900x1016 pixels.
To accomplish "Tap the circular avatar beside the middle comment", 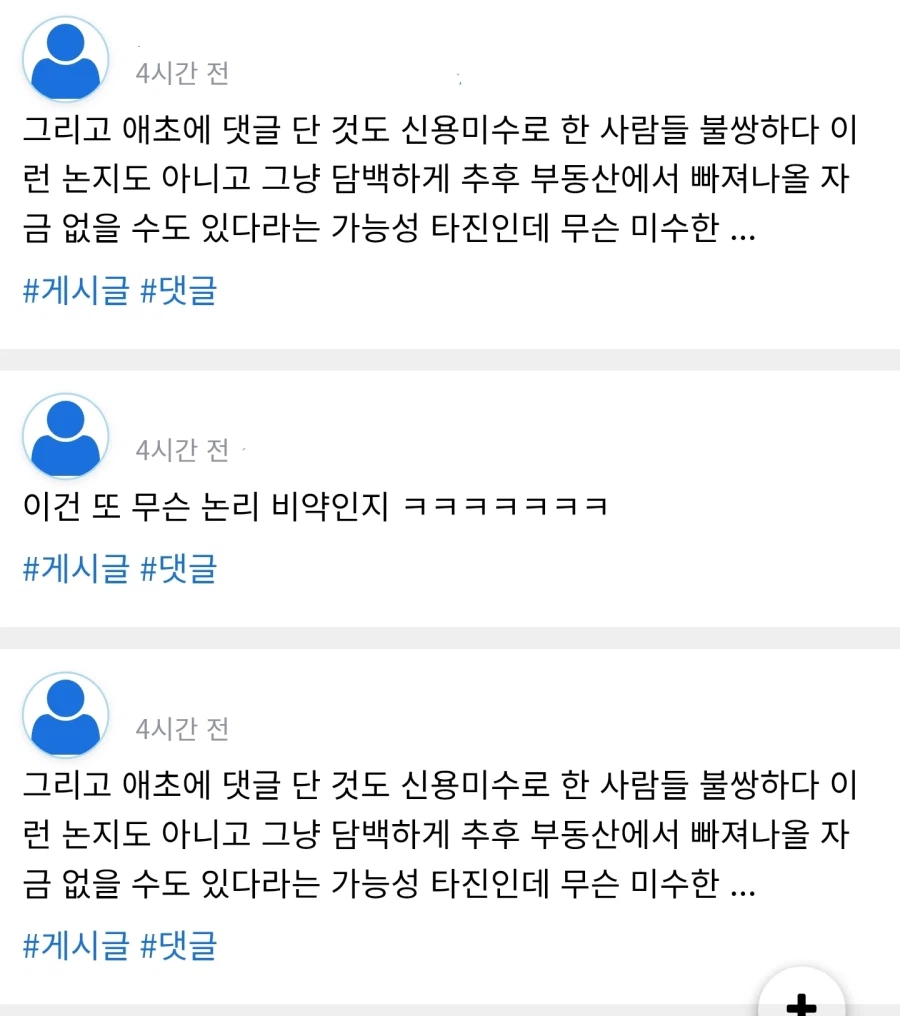I will [x=64, y=435].
